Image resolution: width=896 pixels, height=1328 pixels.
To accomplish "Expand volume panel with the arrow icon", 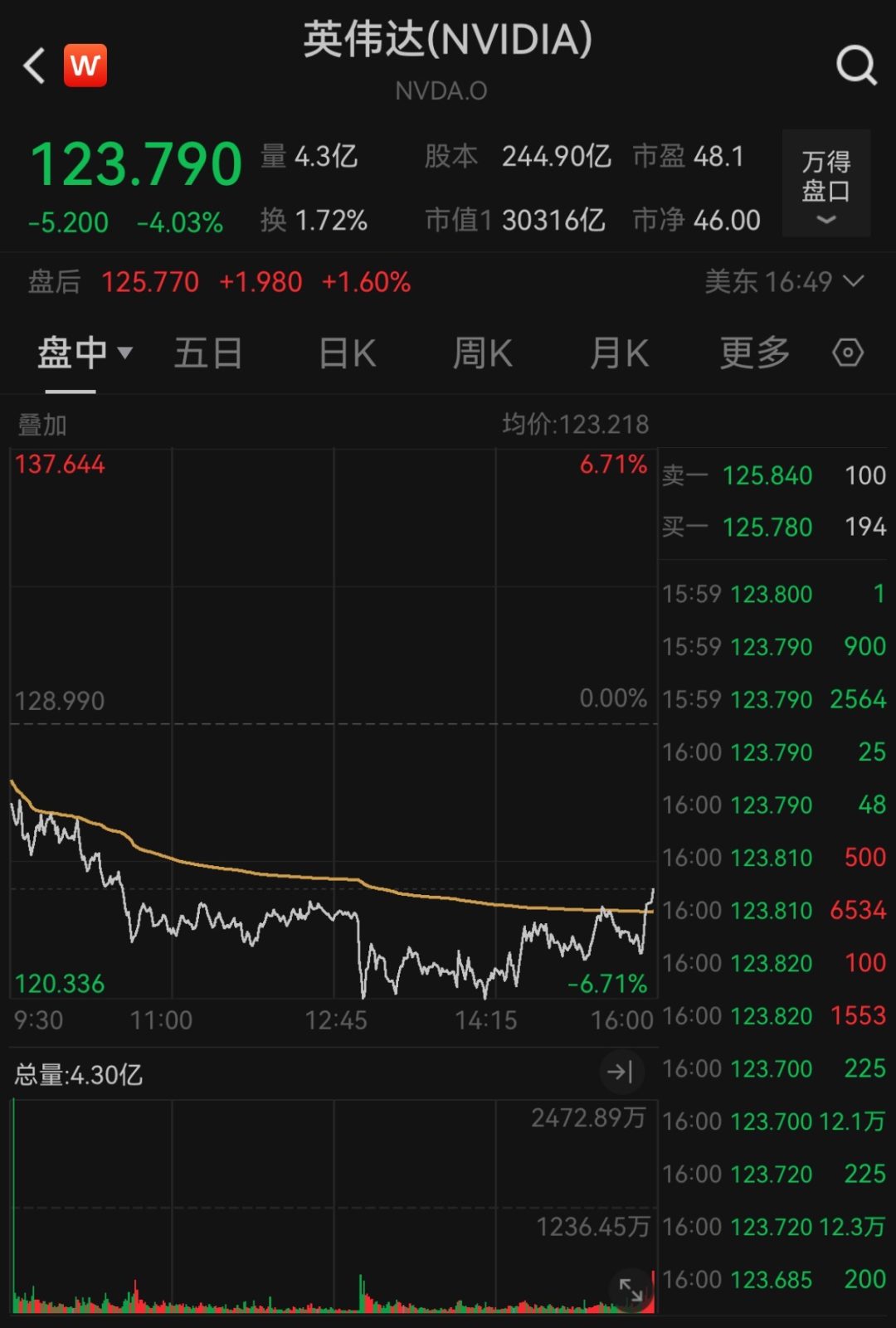I will coord(622,1072).
